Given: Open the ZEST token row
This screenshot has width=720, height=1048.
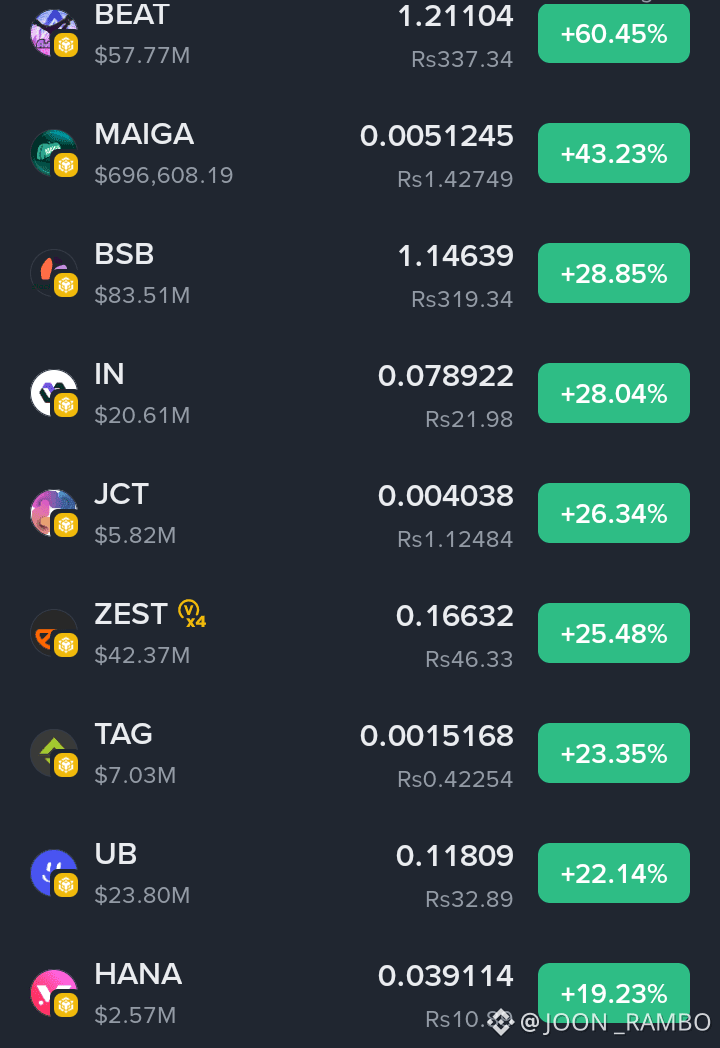Looking at the screenshot, I should [x=360, y=633].
